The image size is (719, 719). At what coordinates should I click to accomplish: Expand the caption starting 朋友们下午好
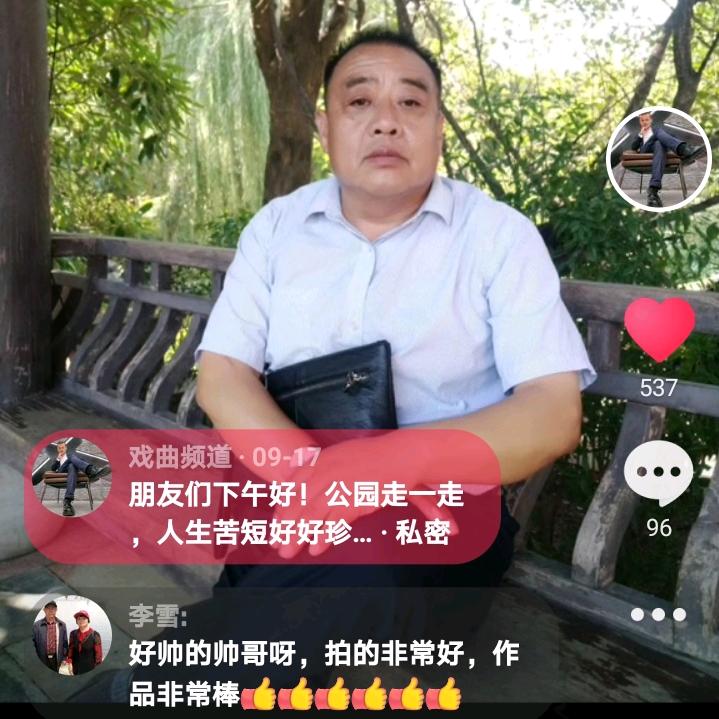point(296,514)
